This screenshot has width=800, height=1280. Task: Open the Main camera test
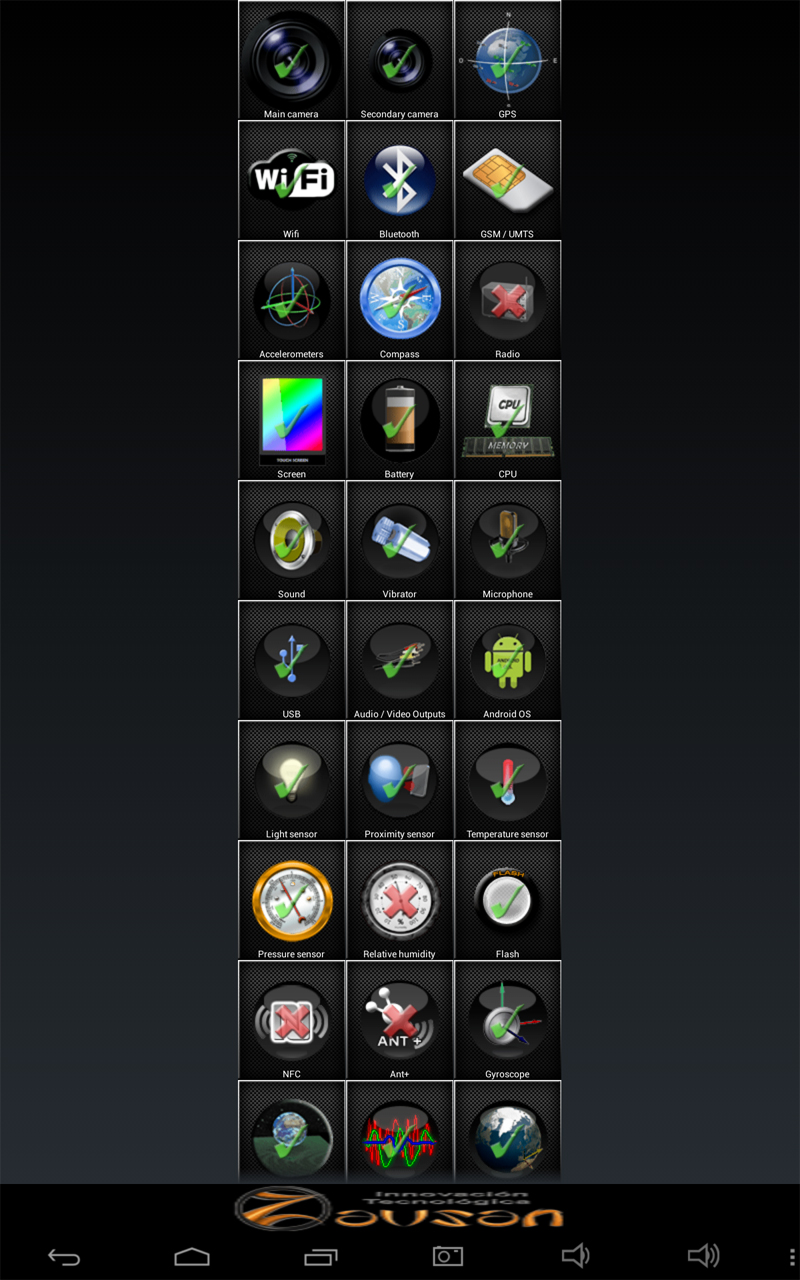click(291, 60)
